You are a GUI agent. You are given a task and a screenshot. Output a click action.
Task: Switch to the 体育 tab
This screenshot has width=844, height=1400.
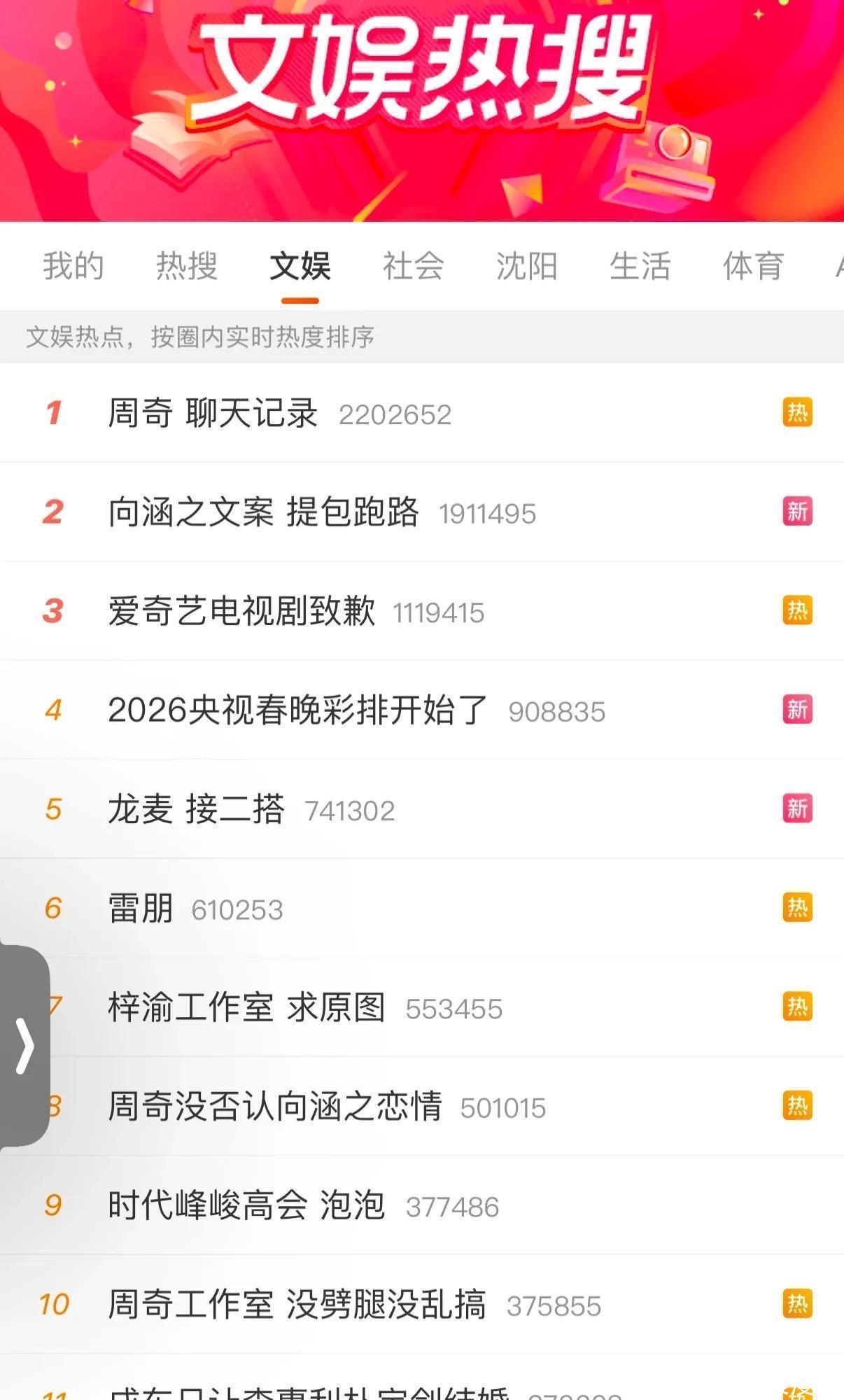point(753,267)
